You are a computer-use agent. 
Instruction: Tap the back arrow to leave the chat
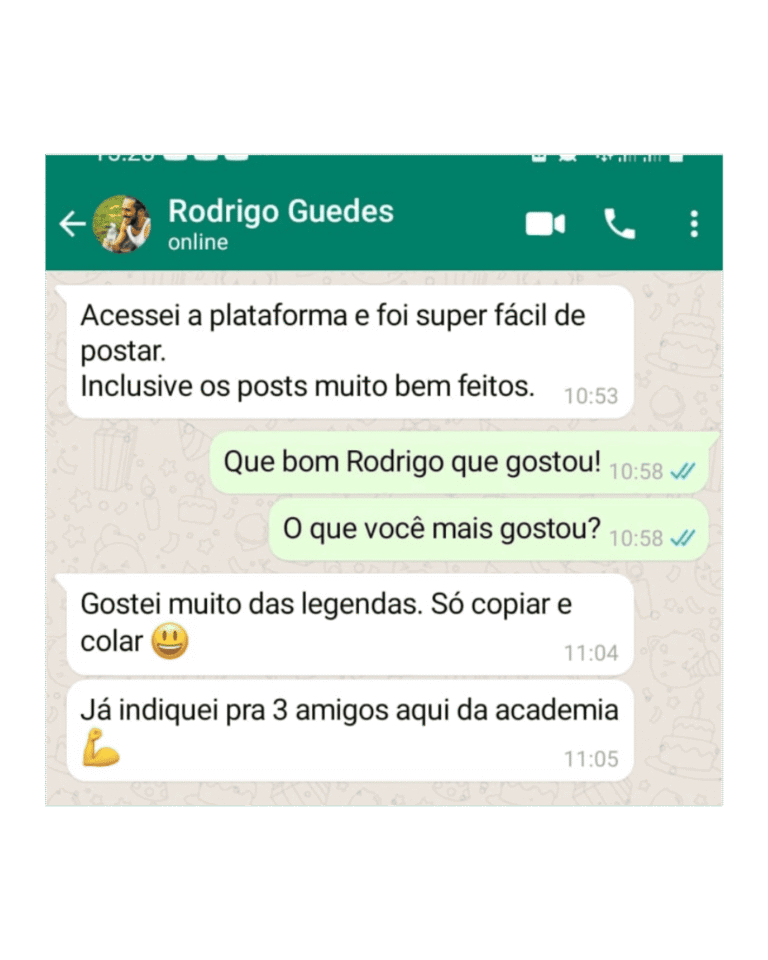tap(72, 224)
